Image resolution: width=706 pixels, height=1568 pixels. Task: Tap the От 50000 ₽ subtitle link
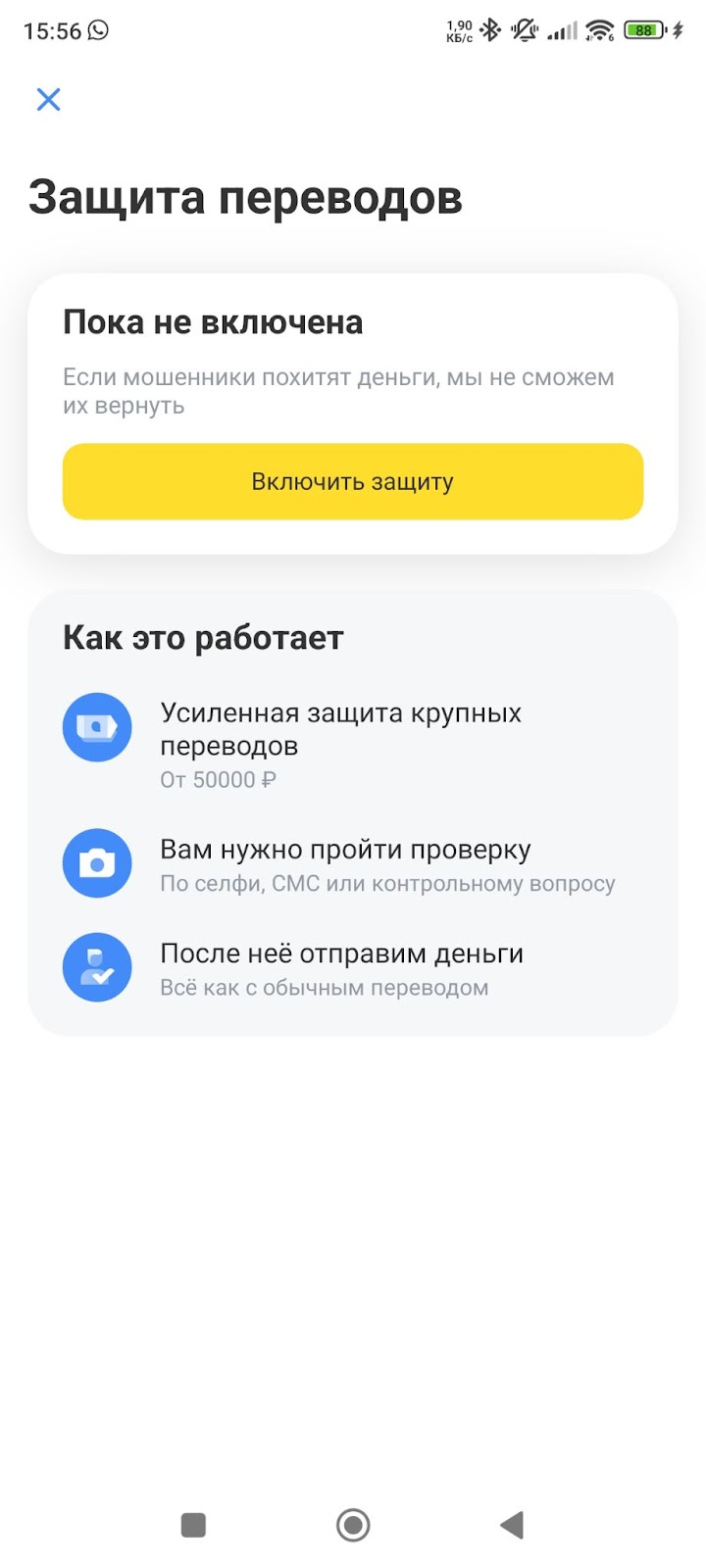point(218,779)
